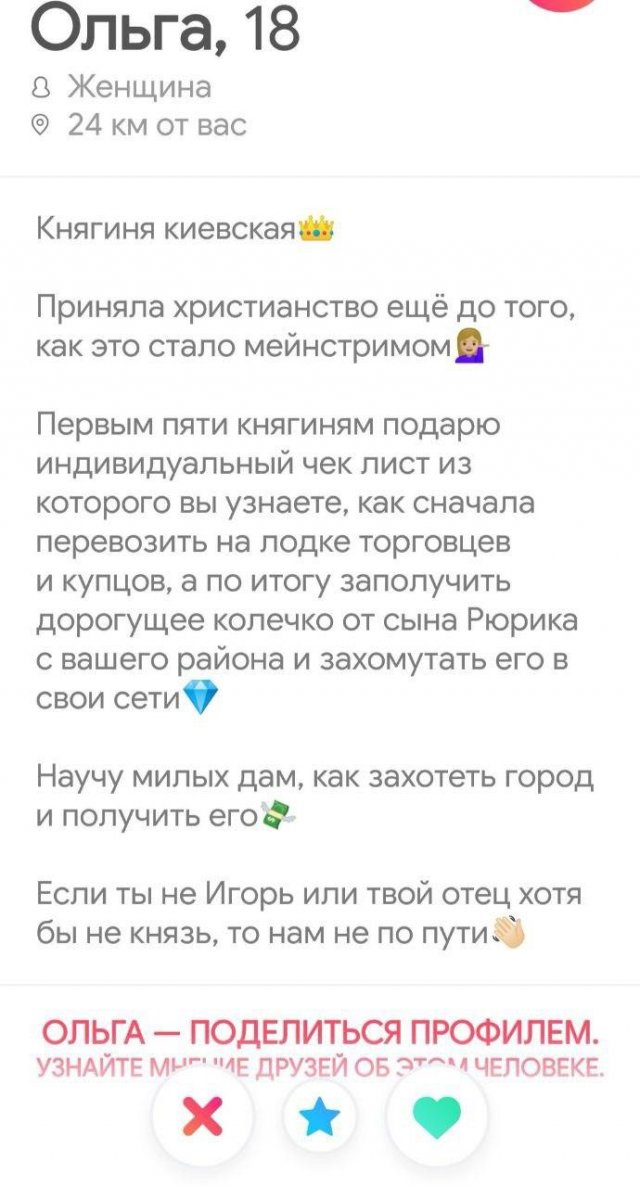The image size is (640, 1187).
Task: Send a Super Like with the blue star
Action: pos(320,1118)
